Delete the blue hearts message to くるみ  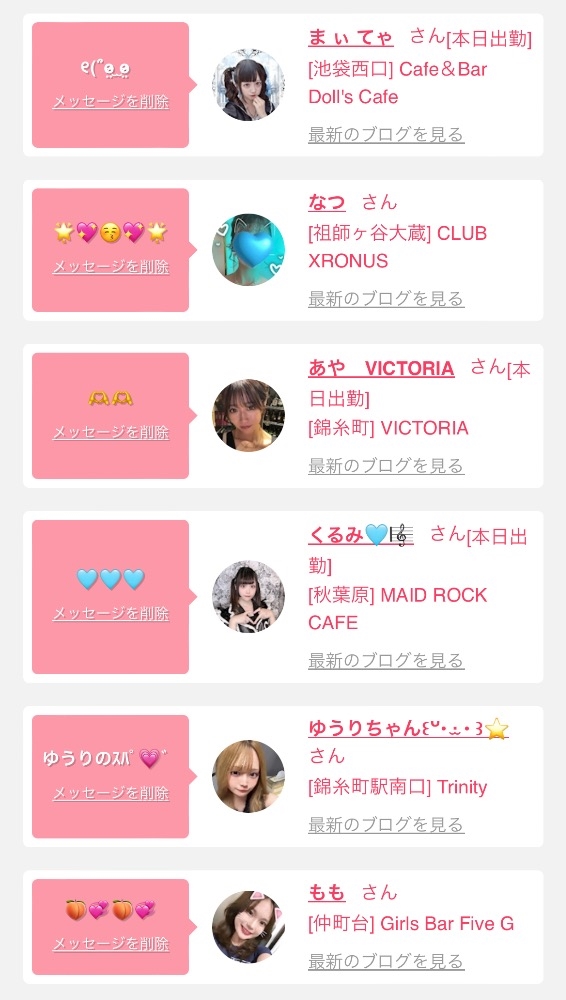(x=110, y=614)
